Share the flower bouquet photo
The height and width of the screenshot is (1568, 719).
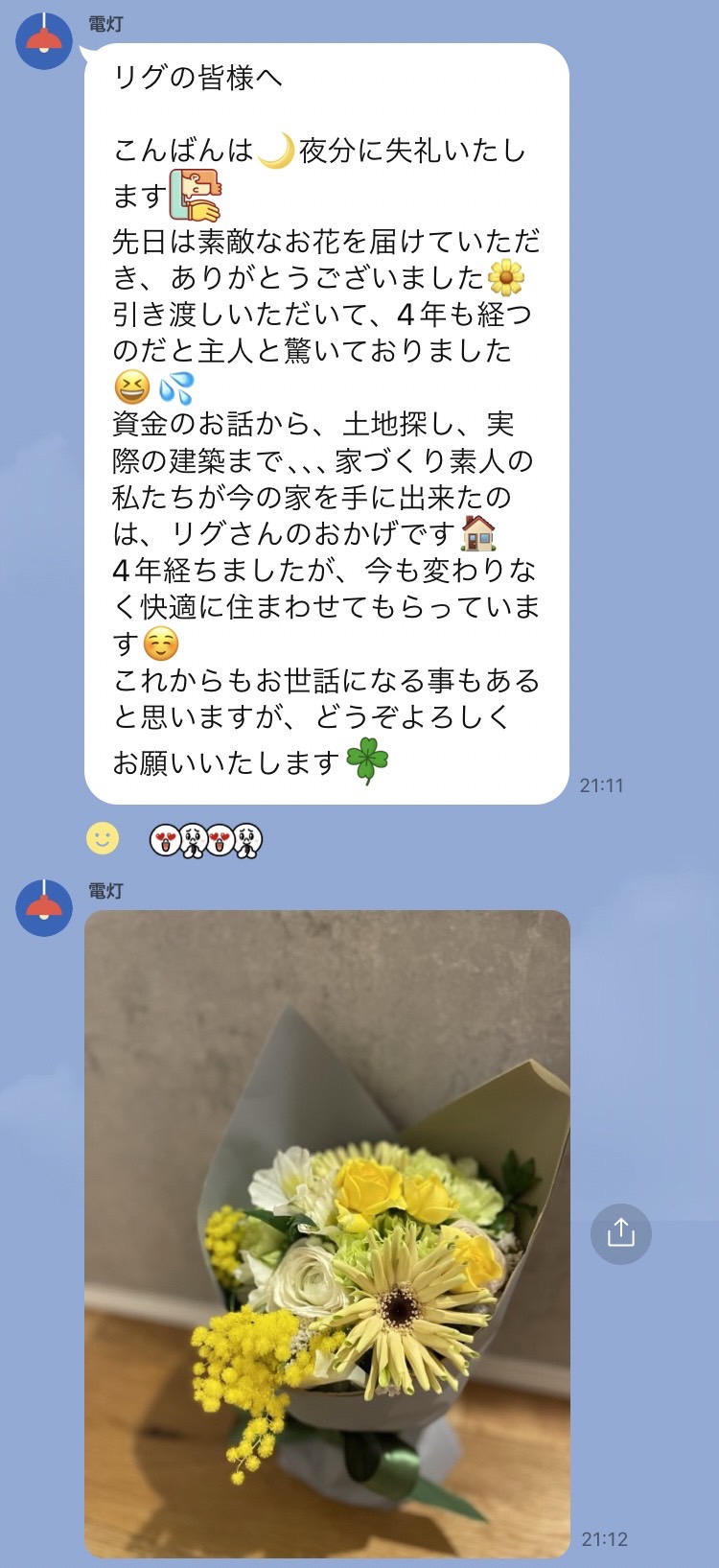point(620,1233)
